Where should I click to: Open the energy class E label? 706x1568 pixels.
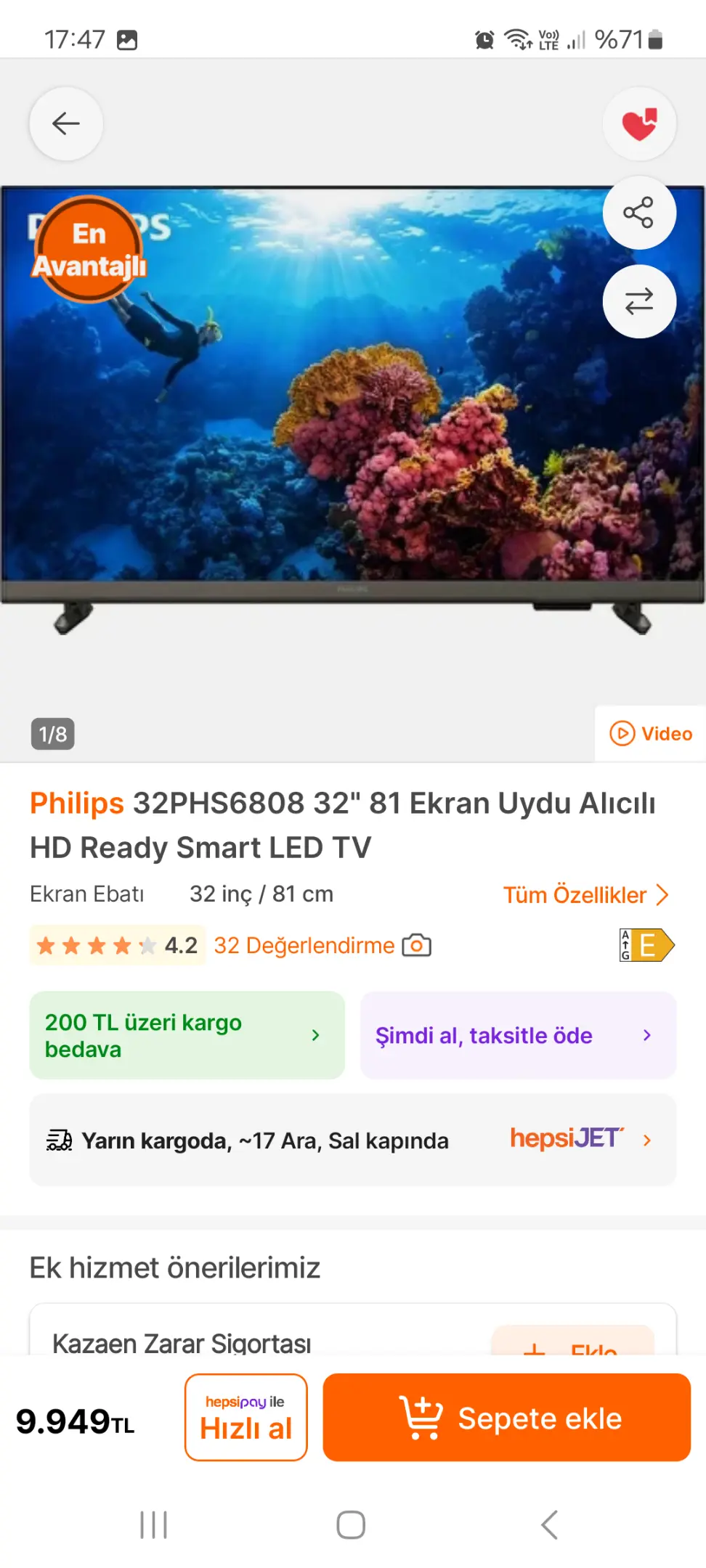click(x=646, y=945)
